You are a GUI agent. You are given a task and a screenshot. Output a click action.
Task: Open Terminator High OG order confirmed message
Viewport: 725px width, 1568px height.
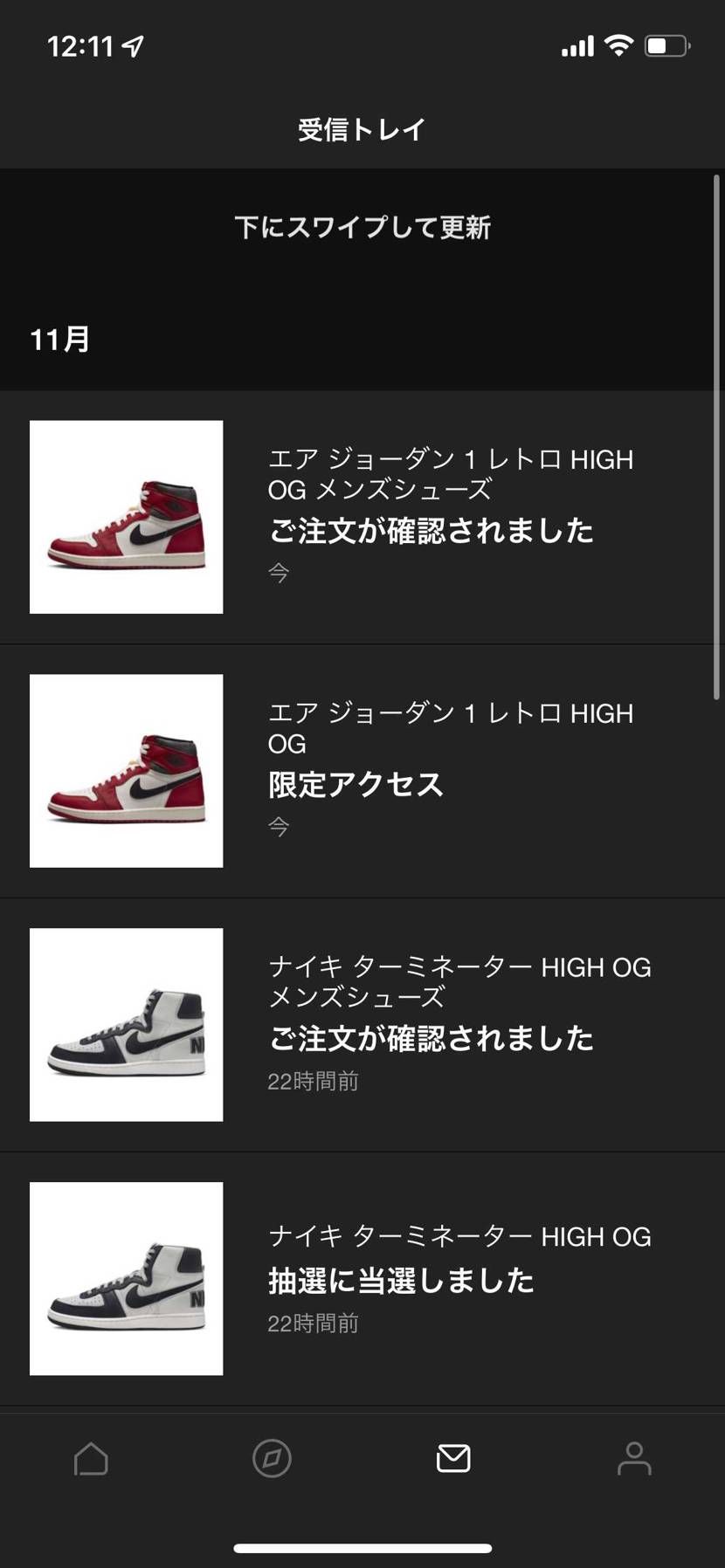[362, 1024]
